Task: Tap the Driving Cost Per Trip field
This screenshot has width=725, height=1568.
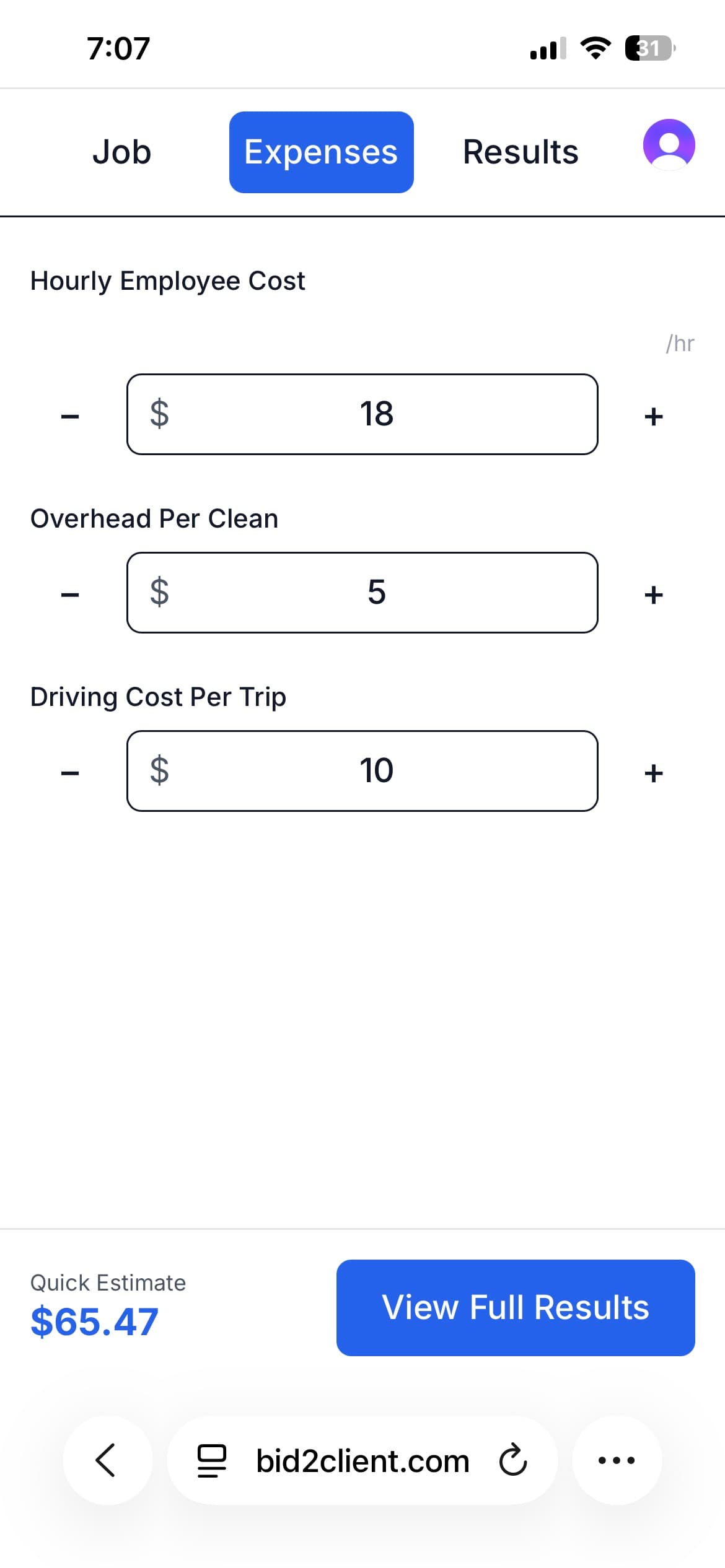Action: [362, 770]
